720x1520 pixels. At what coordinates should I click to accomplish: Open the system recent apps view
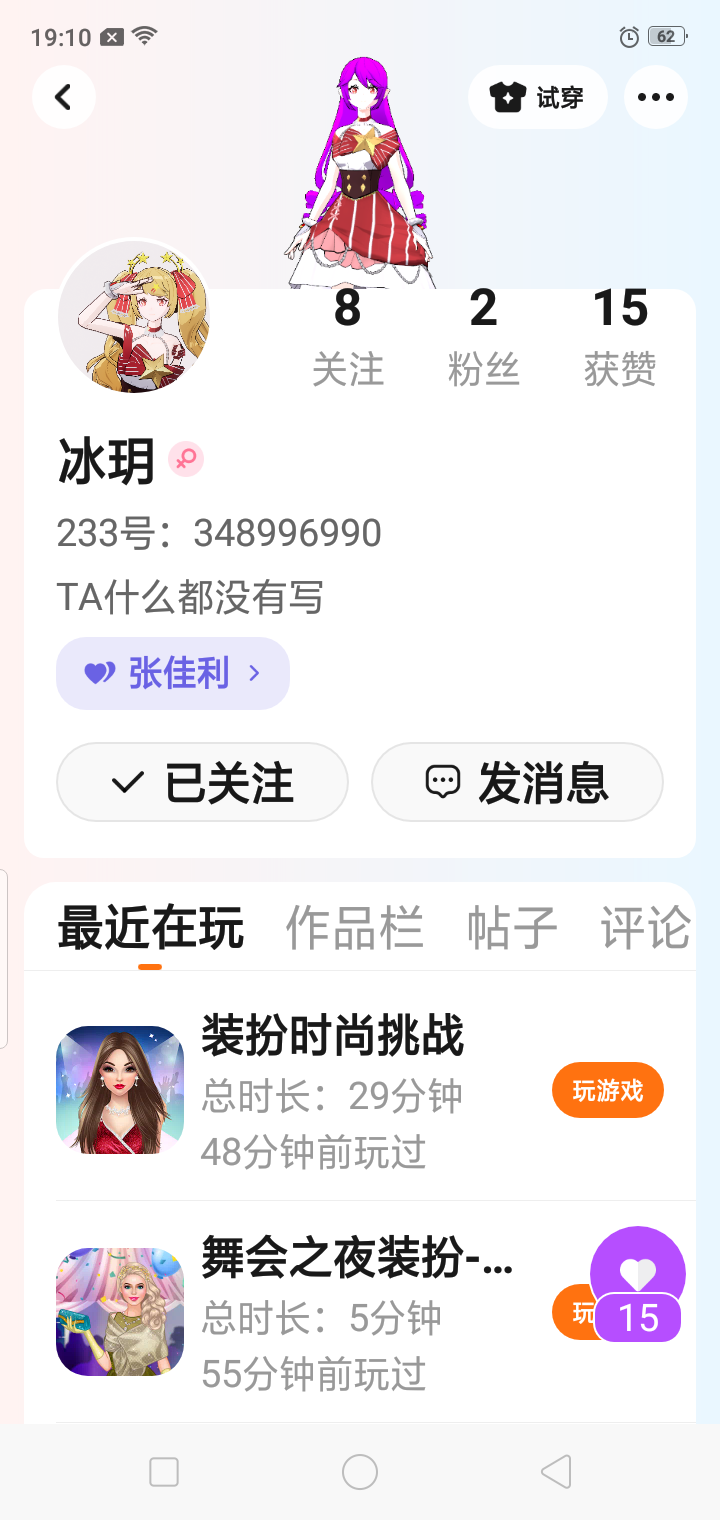coord(164,1472)
